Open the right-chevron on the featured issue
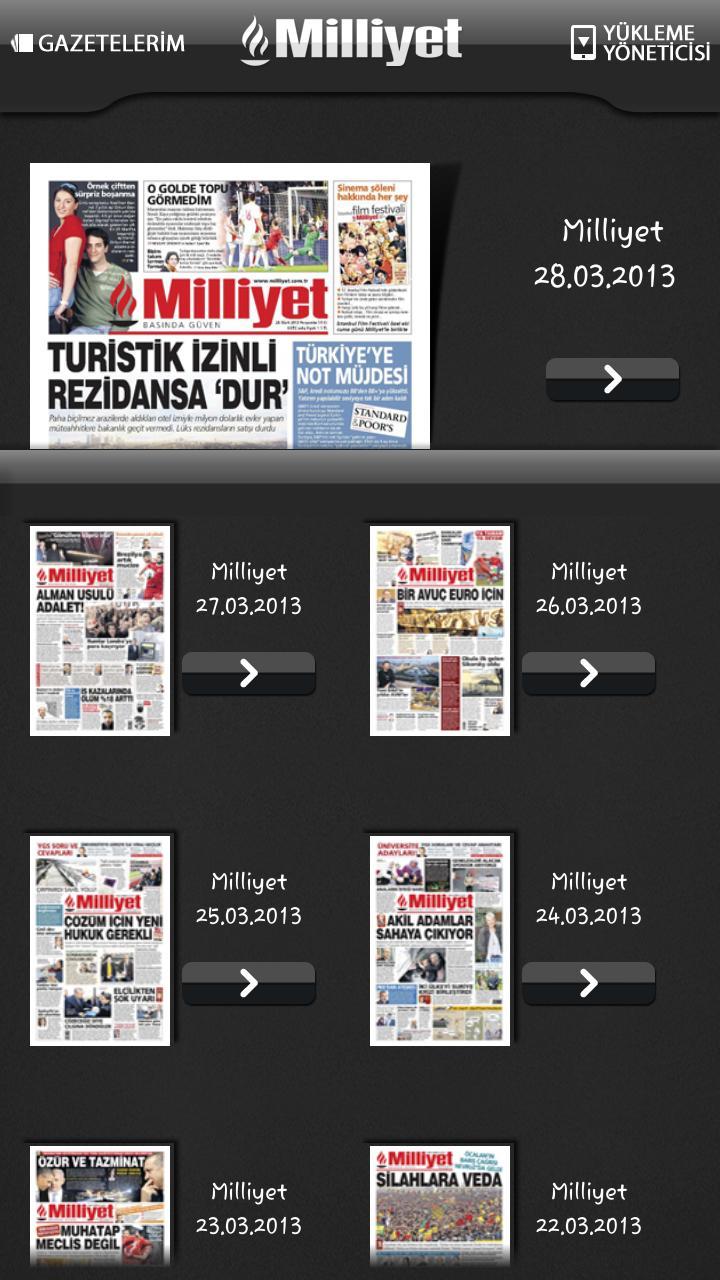The height and width of the screenshot is (1280, 720). coord(611,380)
